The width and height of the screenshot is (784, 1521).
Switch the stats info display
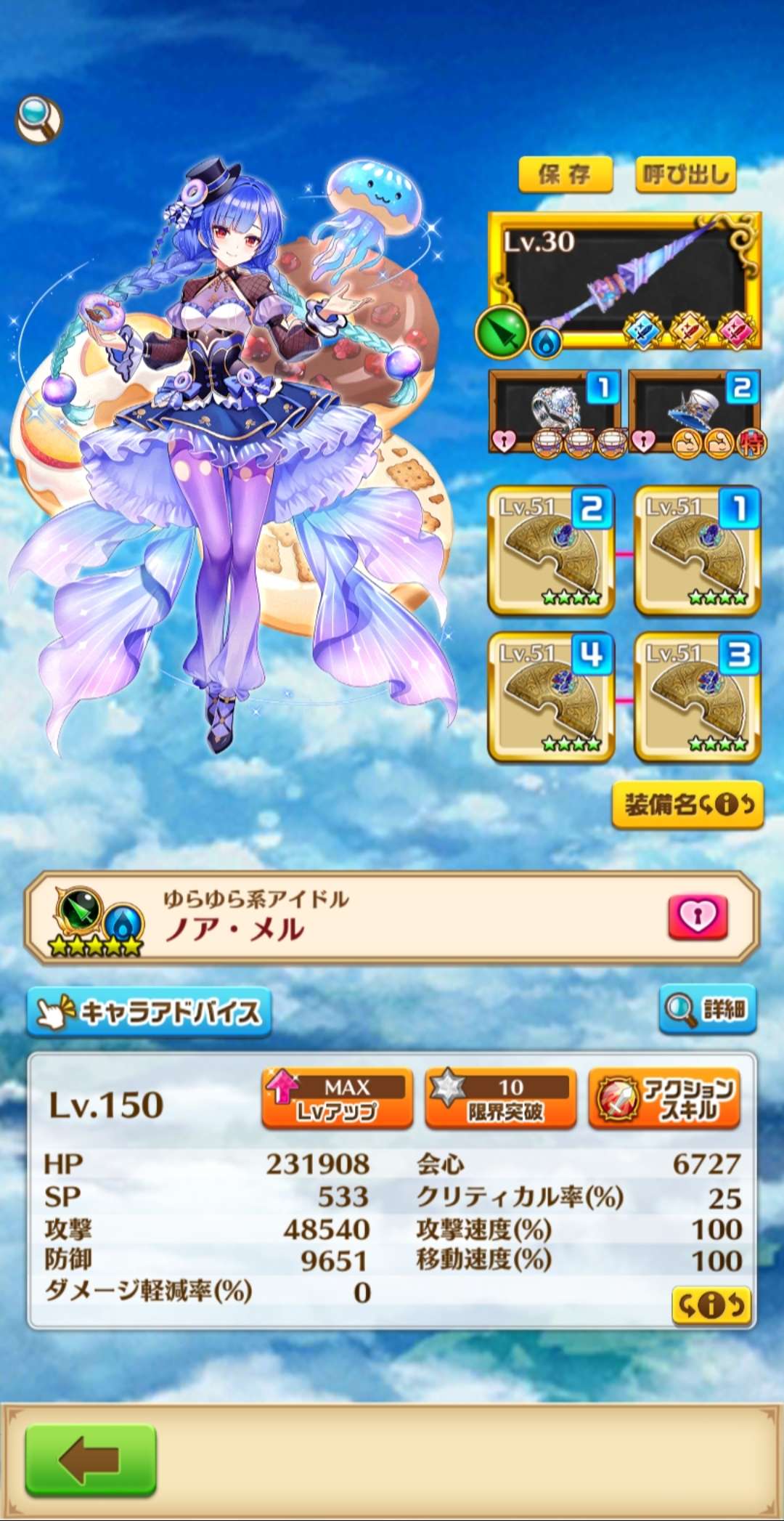(710, 1306)
